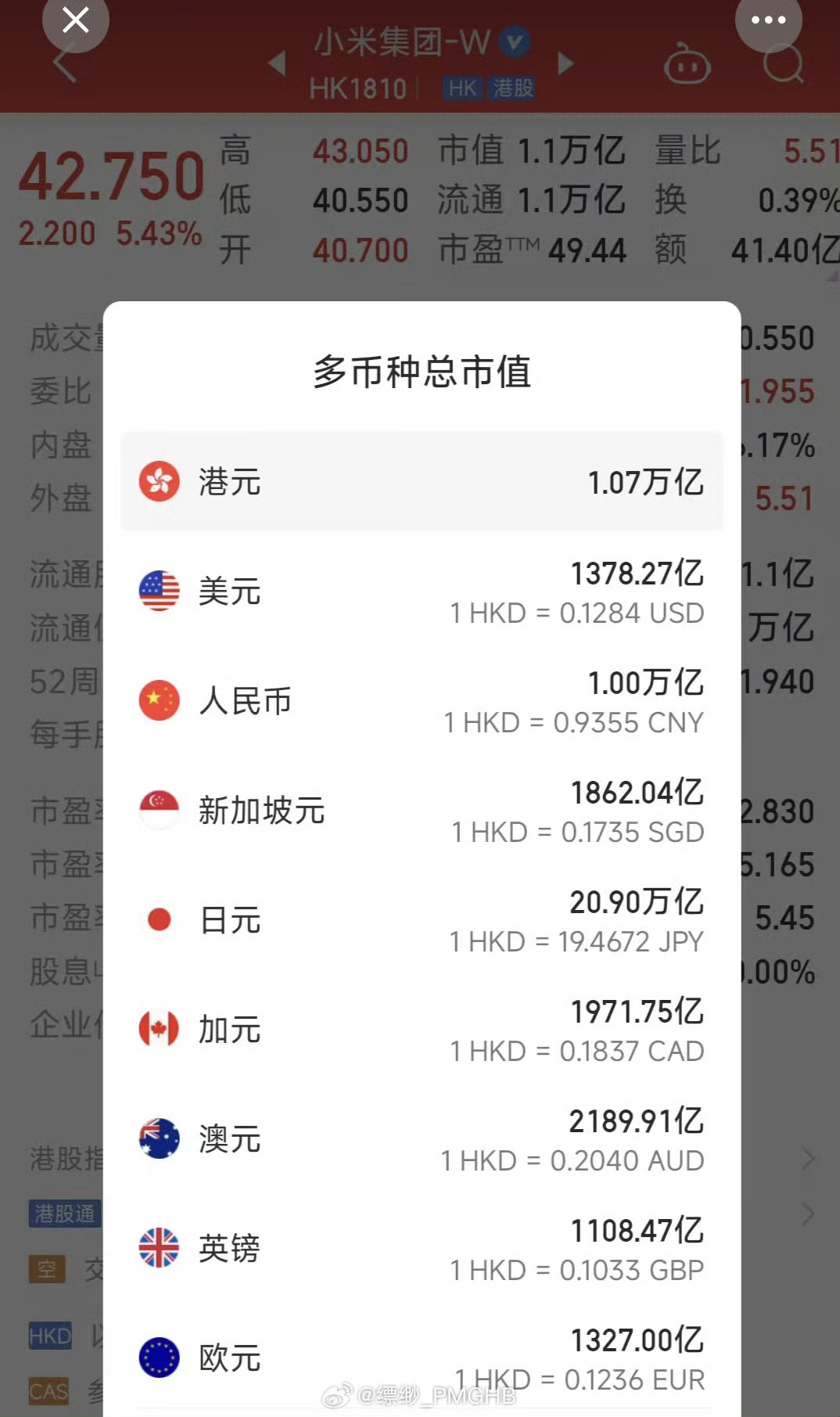This screenshot has height=1417, width=840.
Task: Select the 英镑 currency row
Action: tap(422, 1250)
